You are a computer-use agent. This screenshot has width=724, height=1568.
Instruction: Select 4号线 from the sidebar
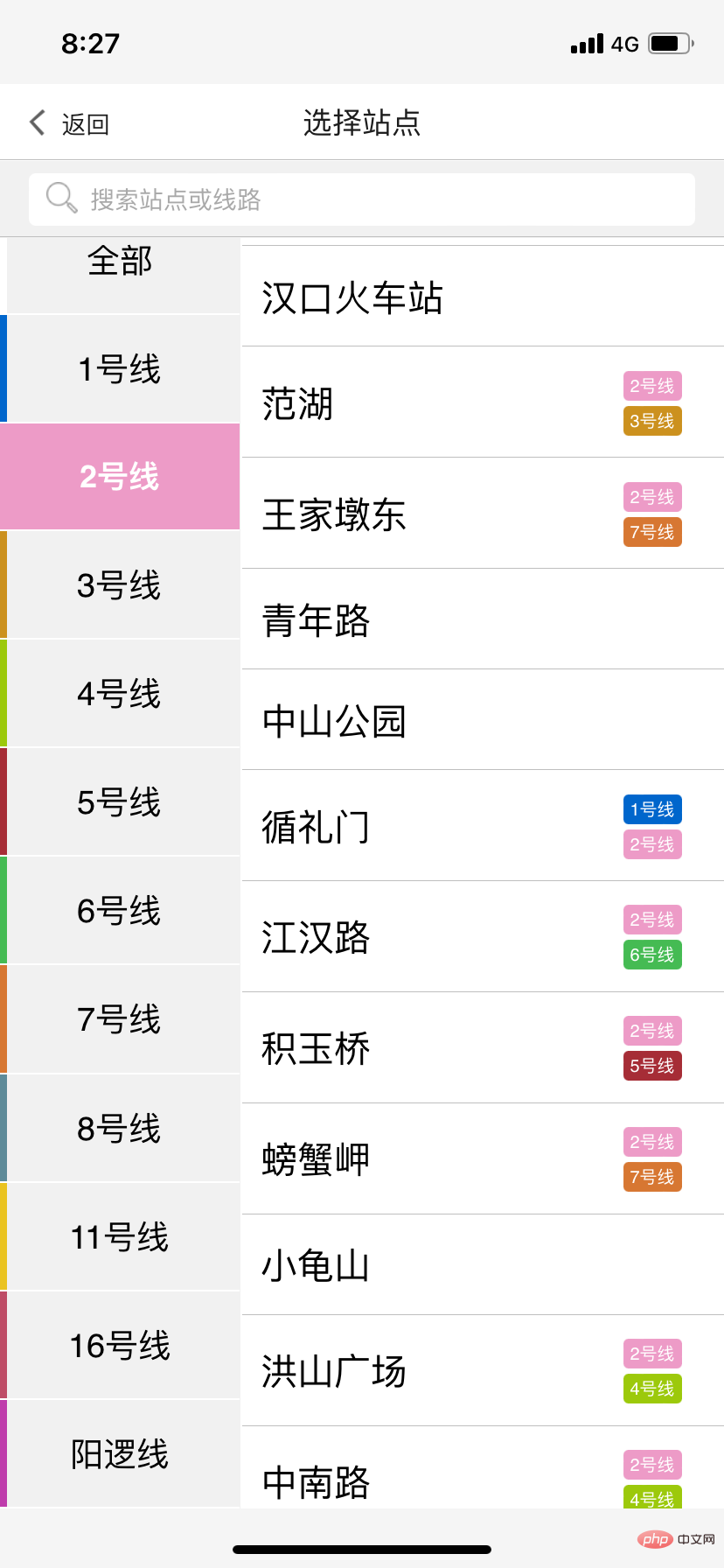(x=121, y=694)
